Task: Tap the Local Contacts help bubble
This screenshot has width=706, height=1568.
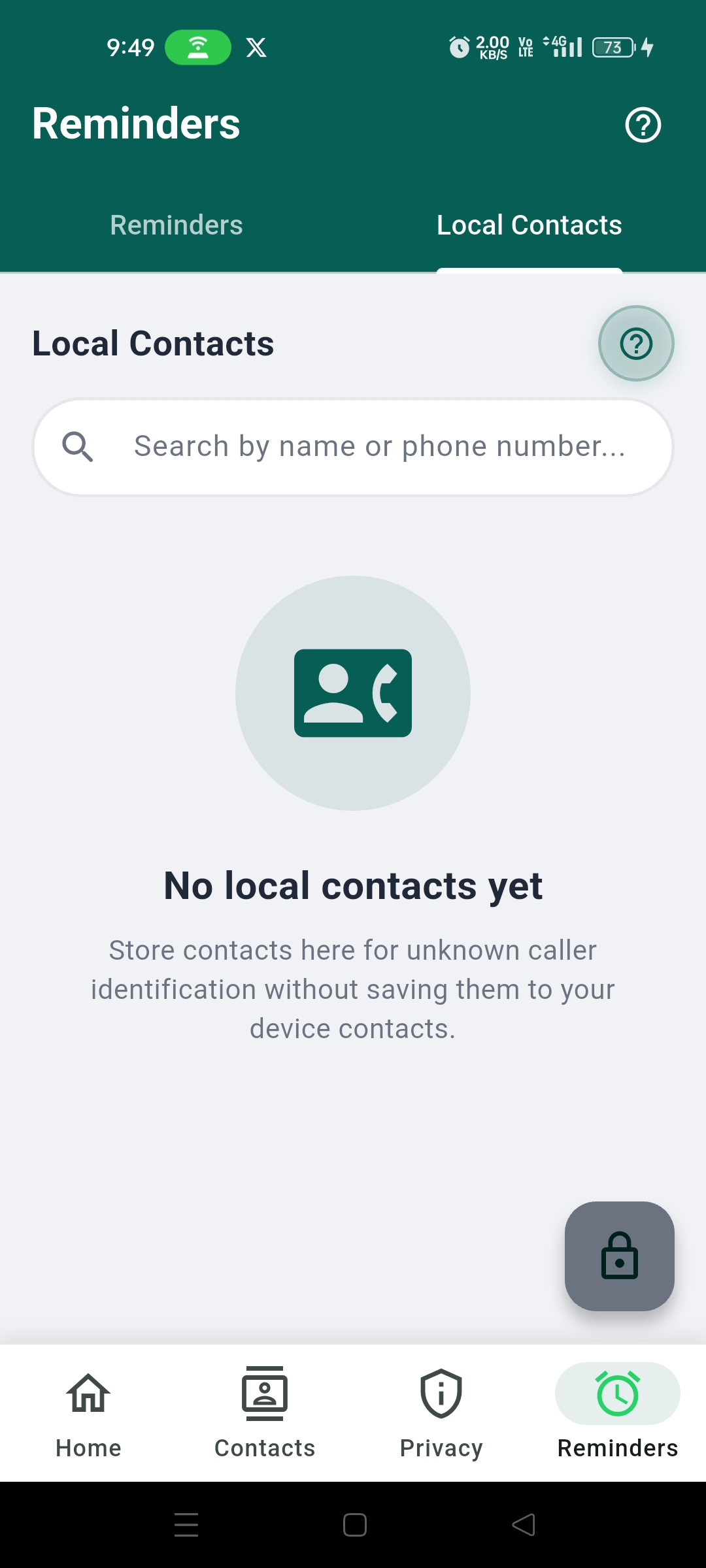Action: (635, 343)
